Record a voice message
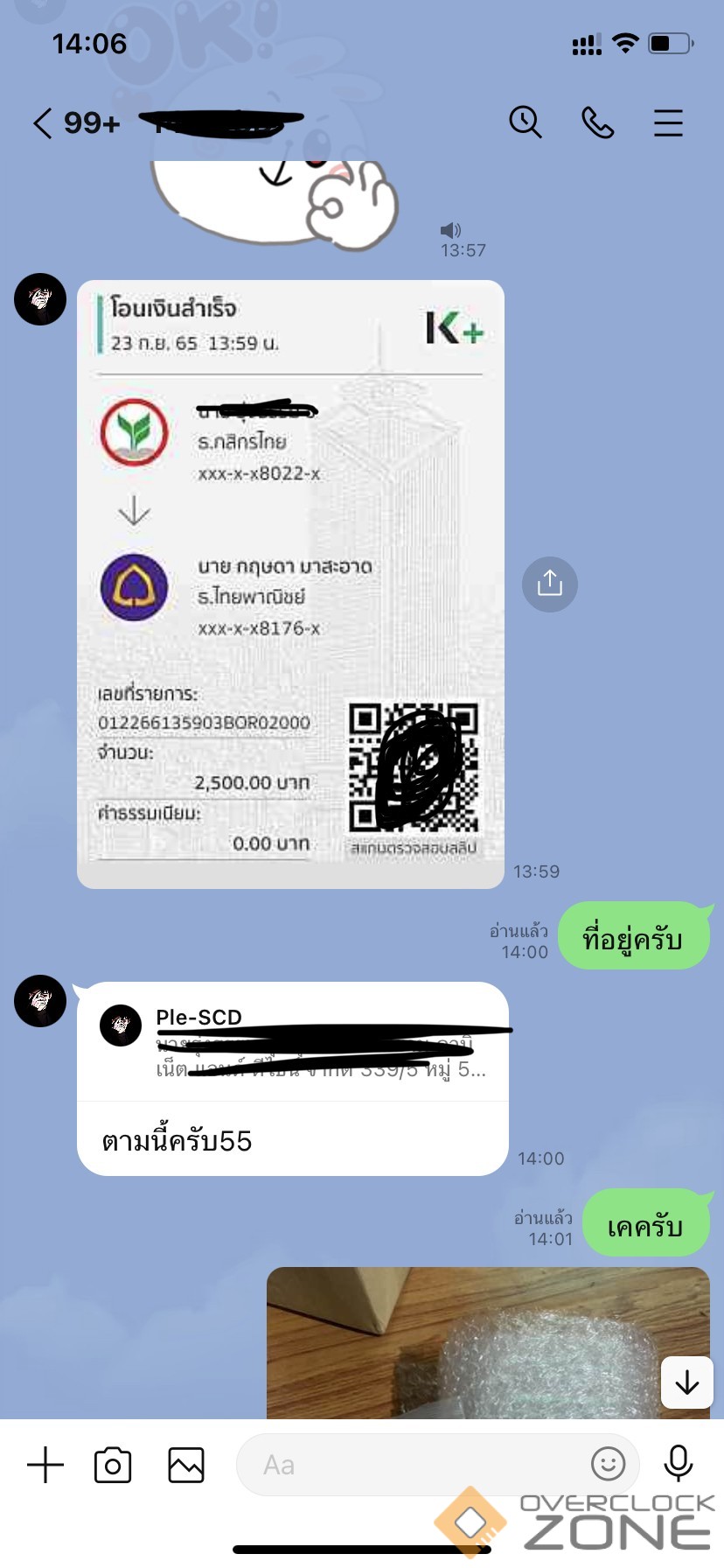Screen dimensions: 724x1568 [679, 1463]
